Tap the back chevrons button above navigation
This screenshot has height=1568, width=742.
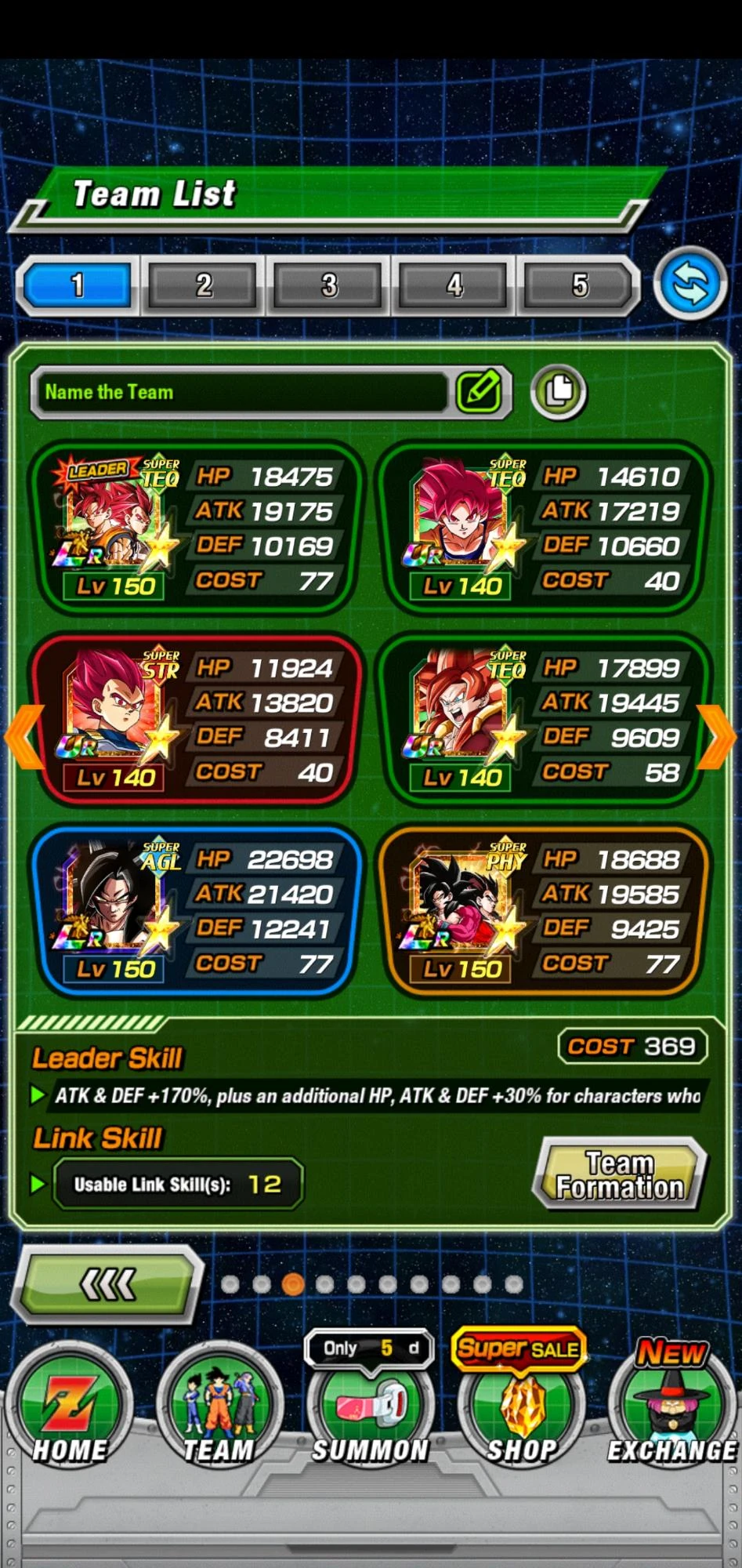click(110, 1283)
